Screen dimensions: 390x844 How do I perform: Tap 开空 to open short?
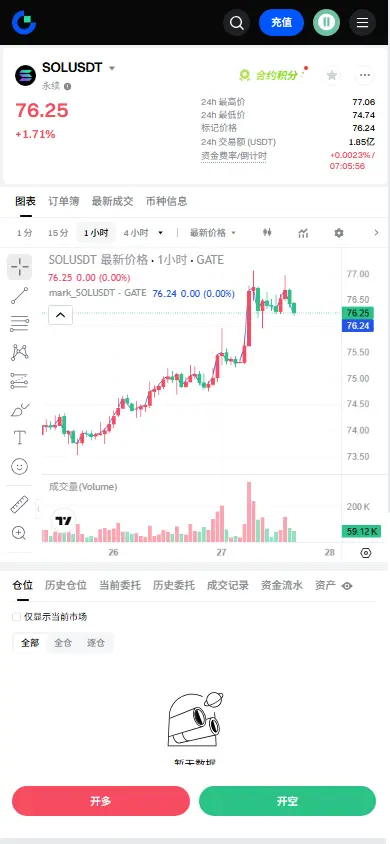point(287,801)
